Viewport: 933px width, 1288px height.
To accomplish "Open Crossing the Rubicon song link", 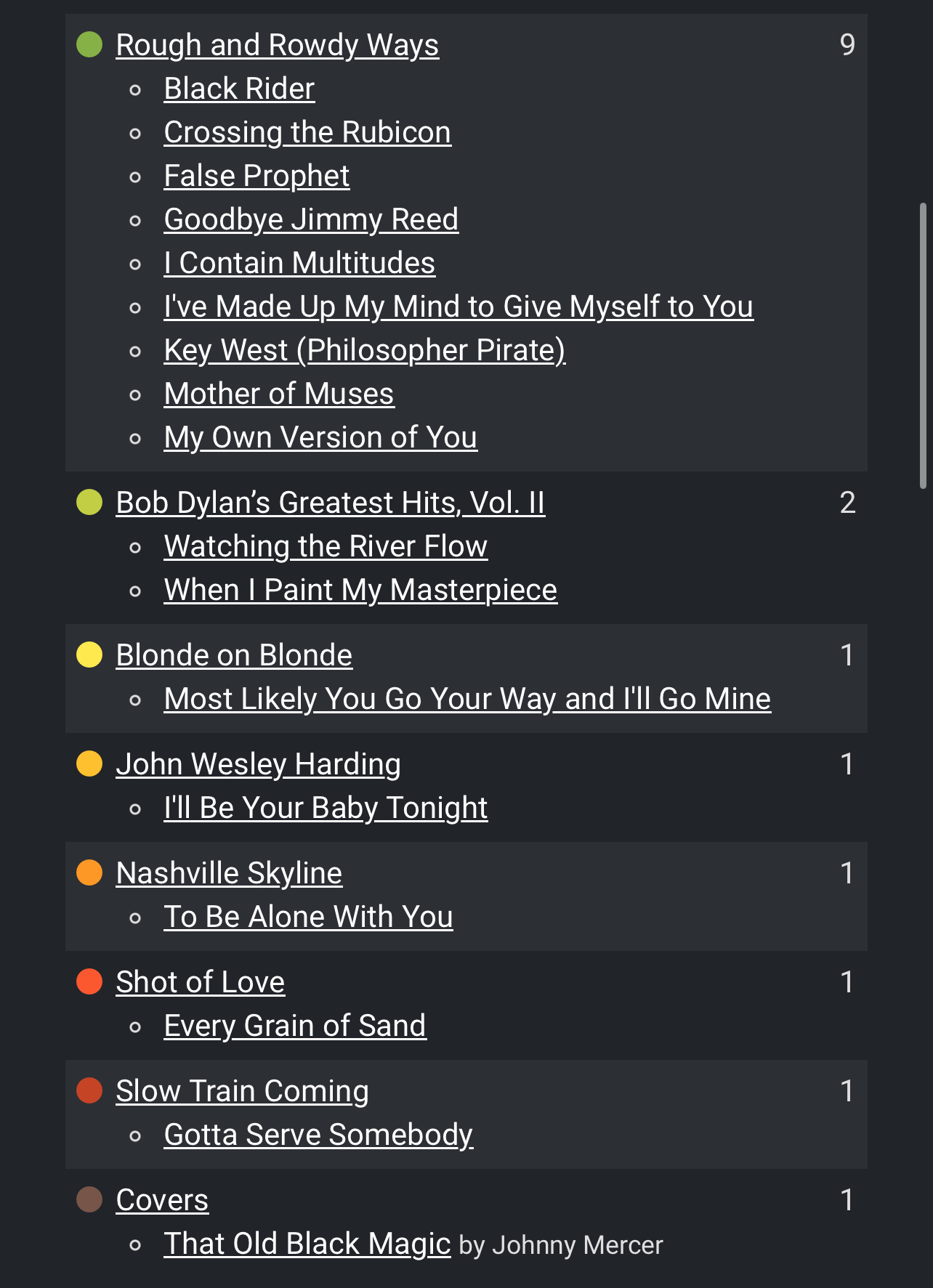I will click(307, 132).
